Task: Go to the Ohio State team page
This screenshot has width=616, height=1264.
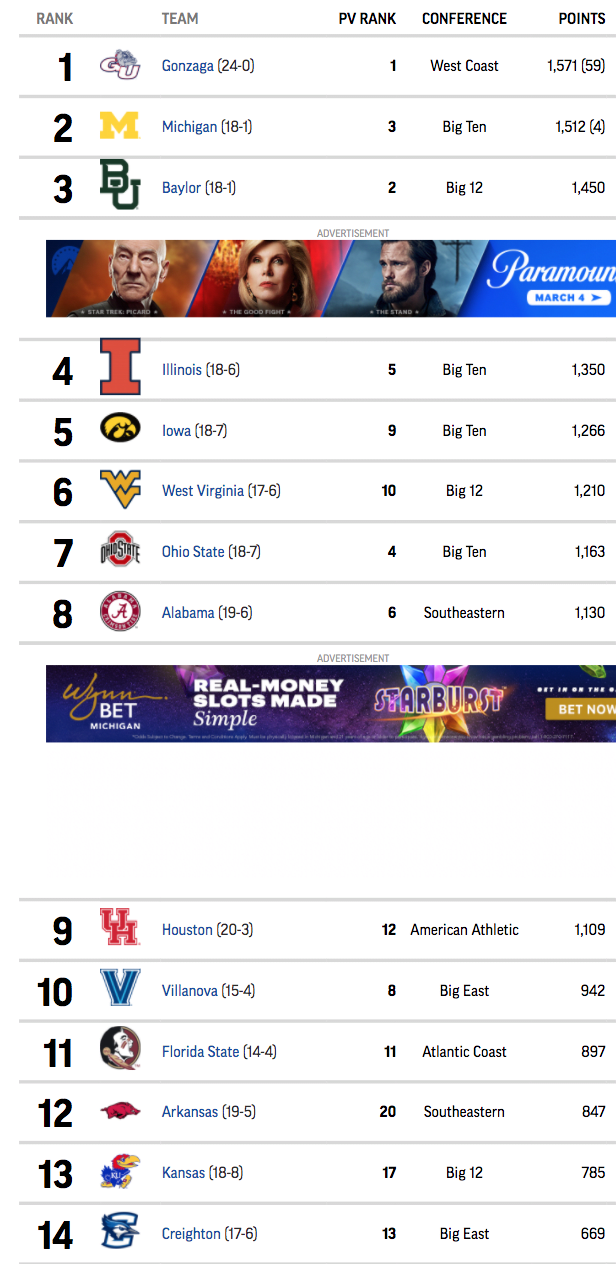Action: click(193, 552)
